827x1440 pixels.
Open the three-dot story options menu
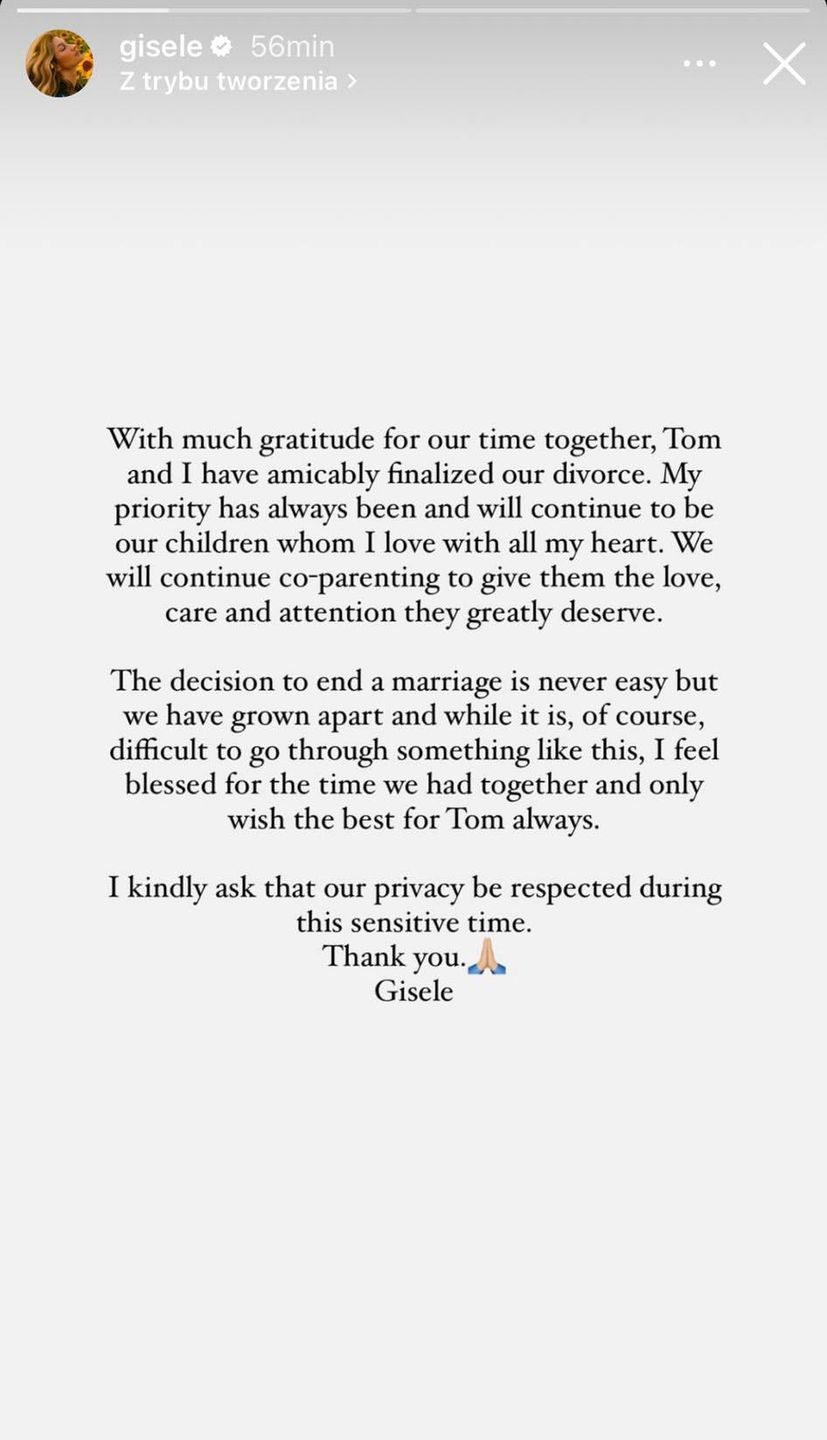click(699, 64)
